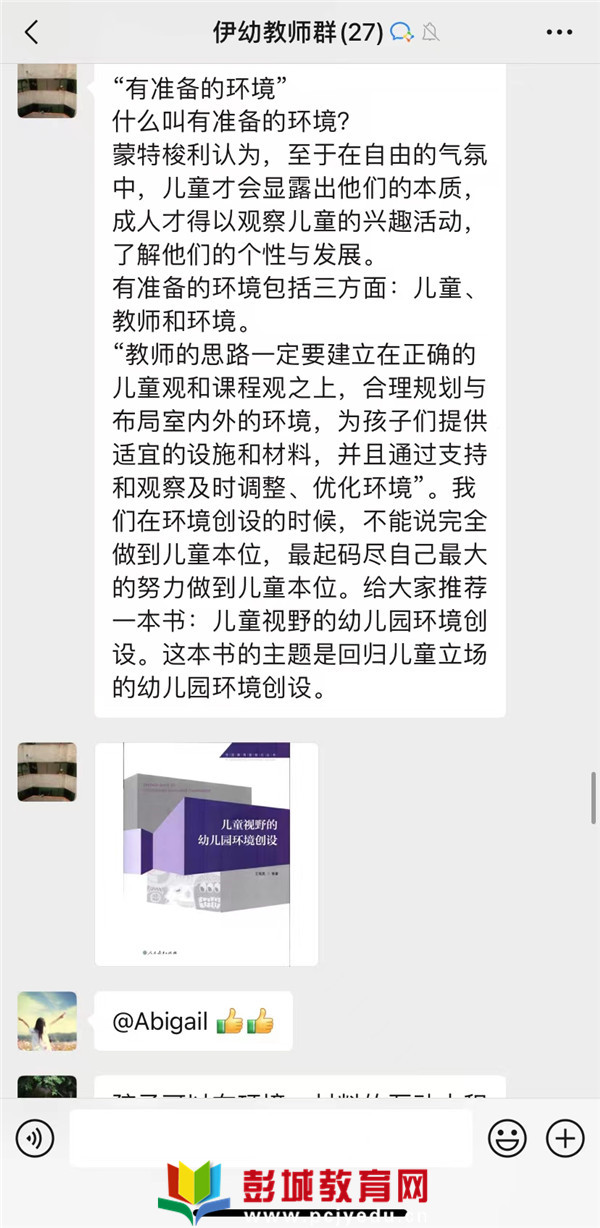The height and width of the screenshot is (1228, 600).
Task: Open the shared book cover image
Action: [206, 854]
